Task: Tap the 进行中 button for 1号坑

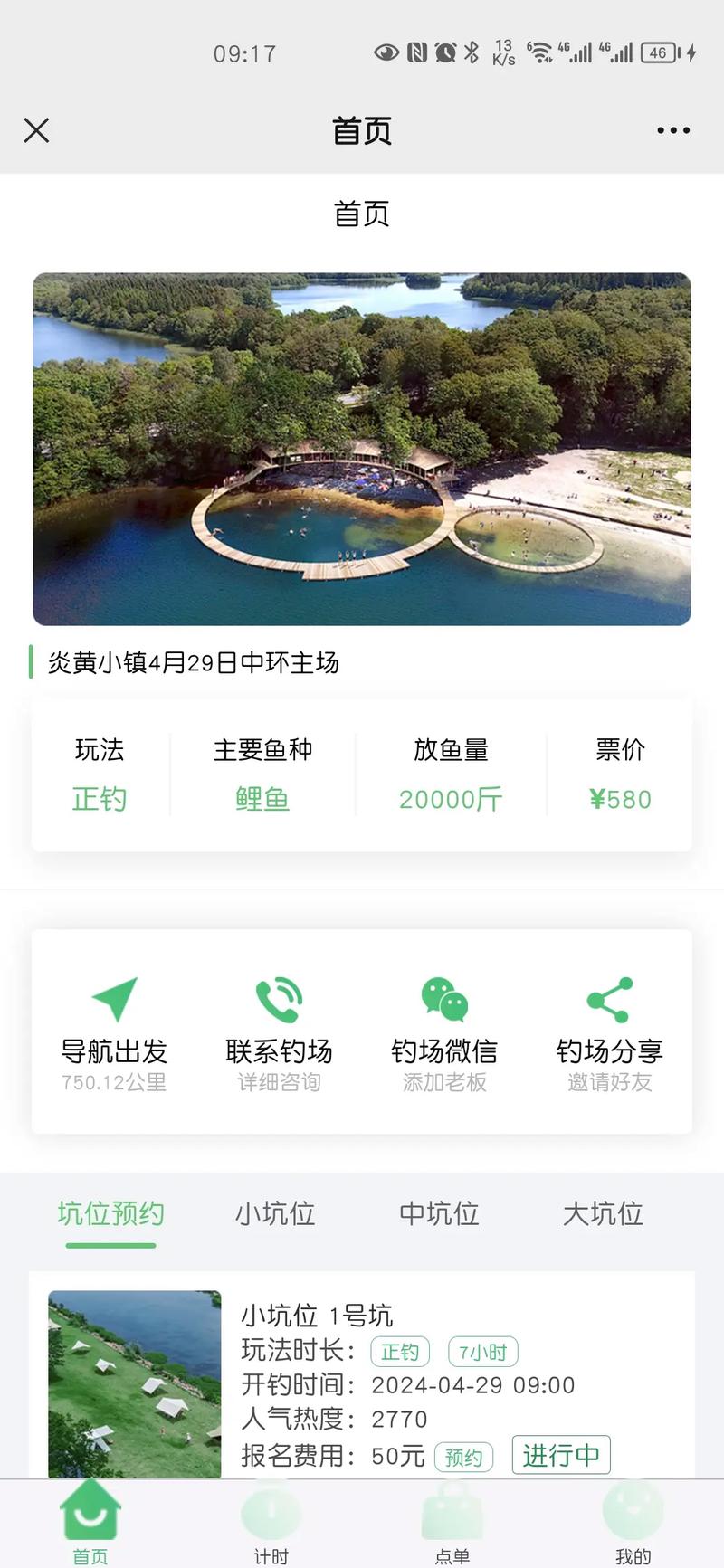Action: 561,1455
